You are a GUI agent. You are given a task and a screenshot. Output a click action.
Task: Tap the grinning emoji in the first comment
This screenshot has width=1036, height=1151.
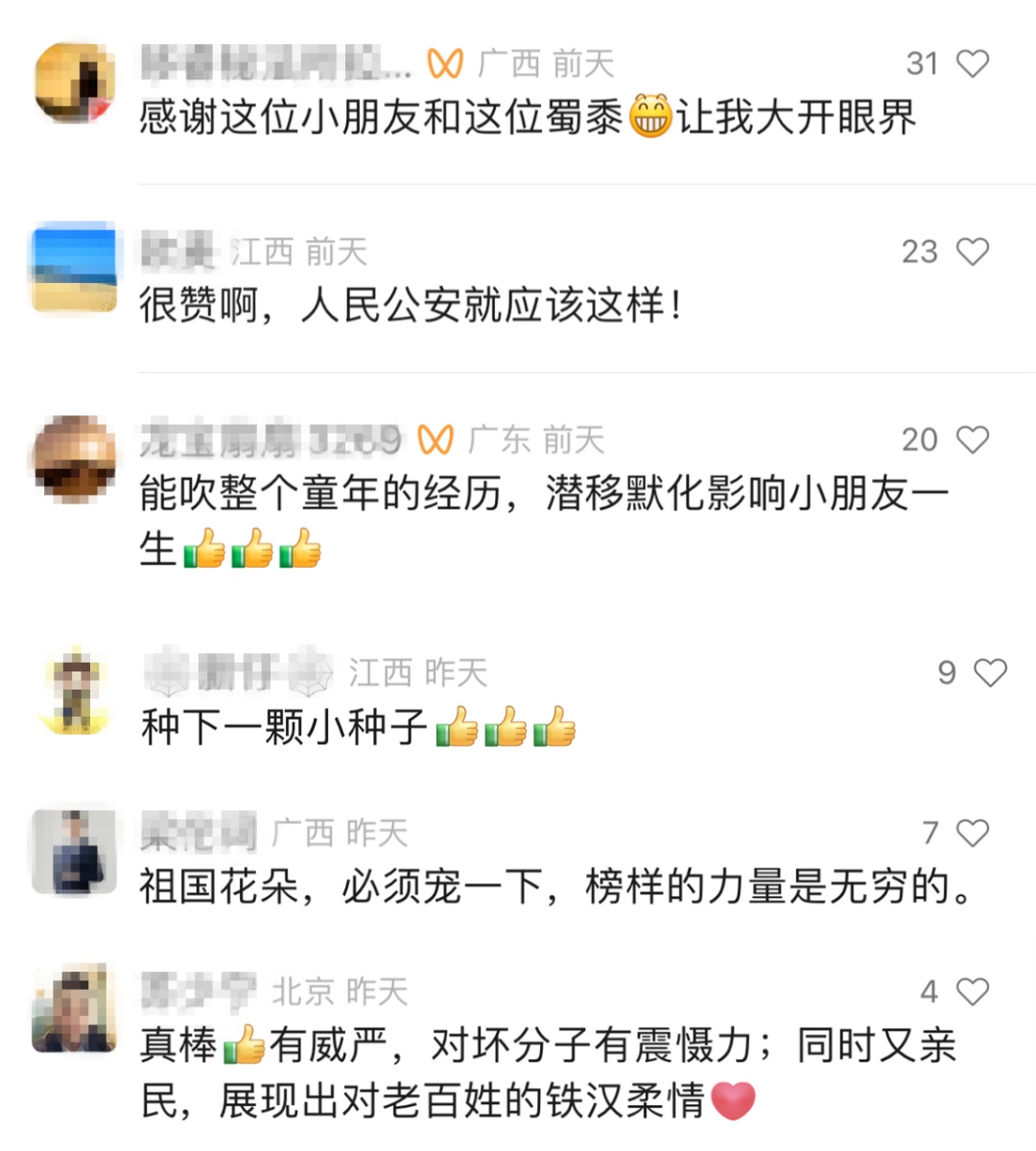point(651,117)
